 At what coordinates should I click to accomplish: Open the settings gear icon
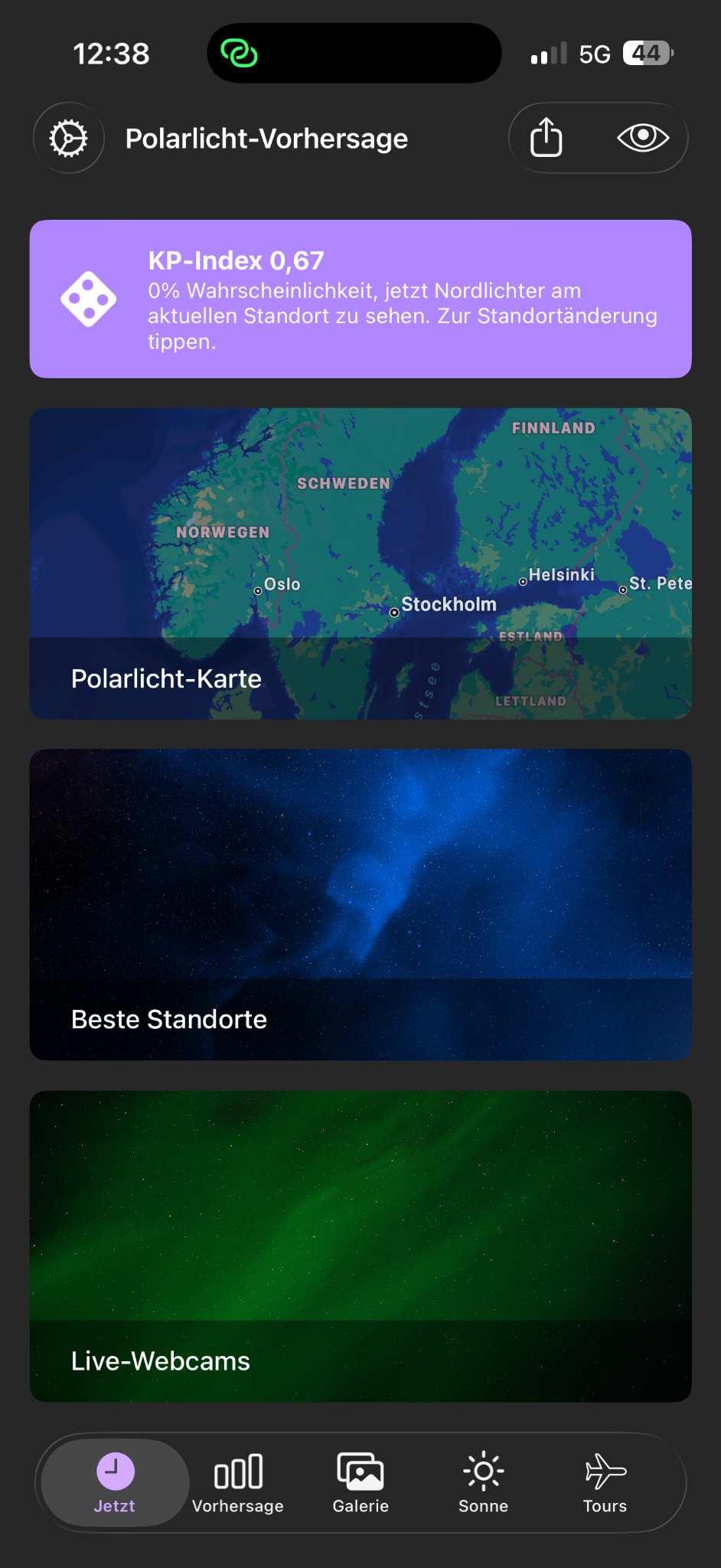click(69, 139)
